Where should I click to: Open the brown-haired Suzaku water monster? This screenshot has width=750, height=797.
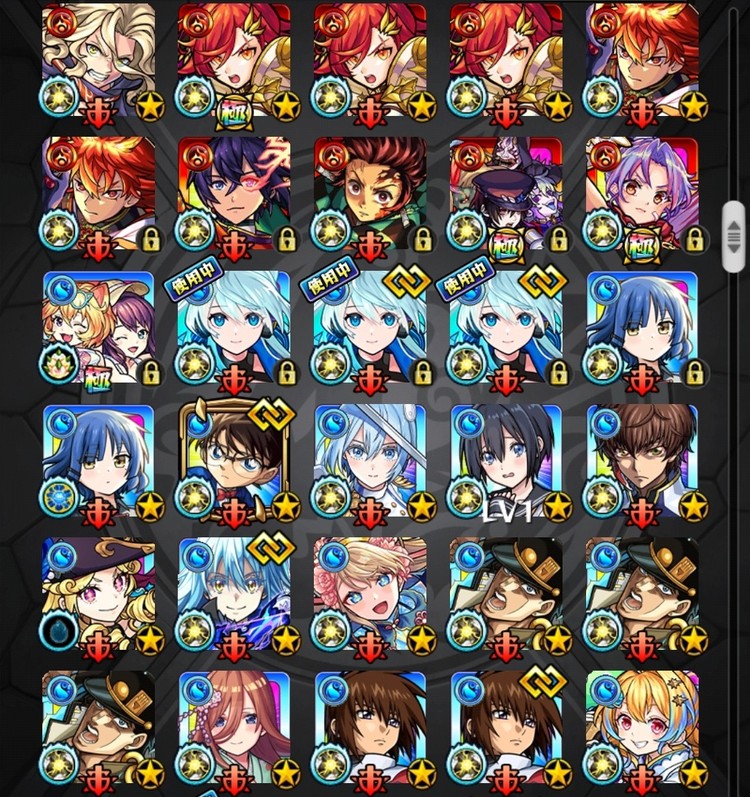click(x=642, y=460)
